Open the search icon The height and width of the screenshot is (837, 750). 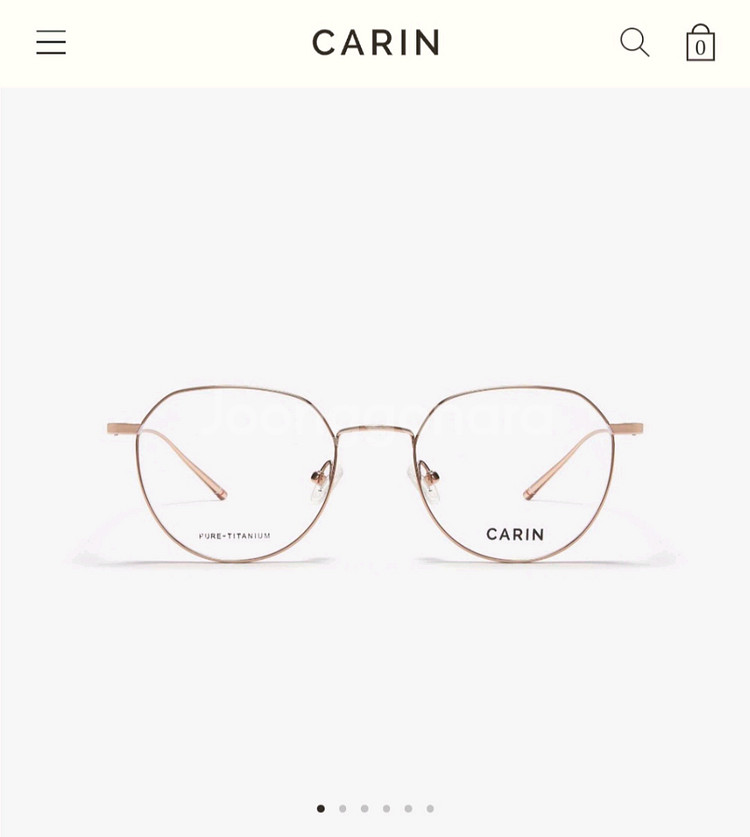[x=634, y=42]
